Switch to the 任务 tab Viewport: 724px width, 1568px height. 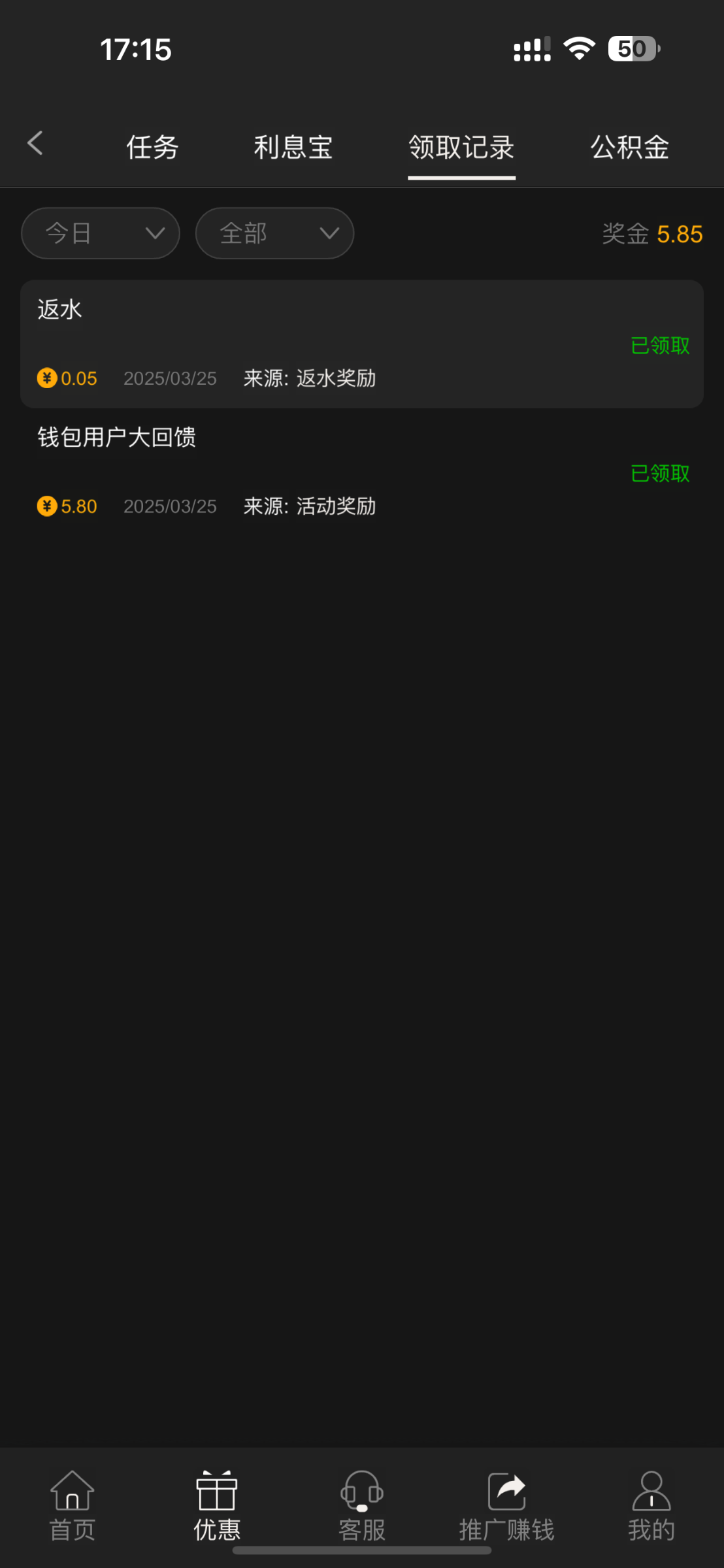(152, 148)
